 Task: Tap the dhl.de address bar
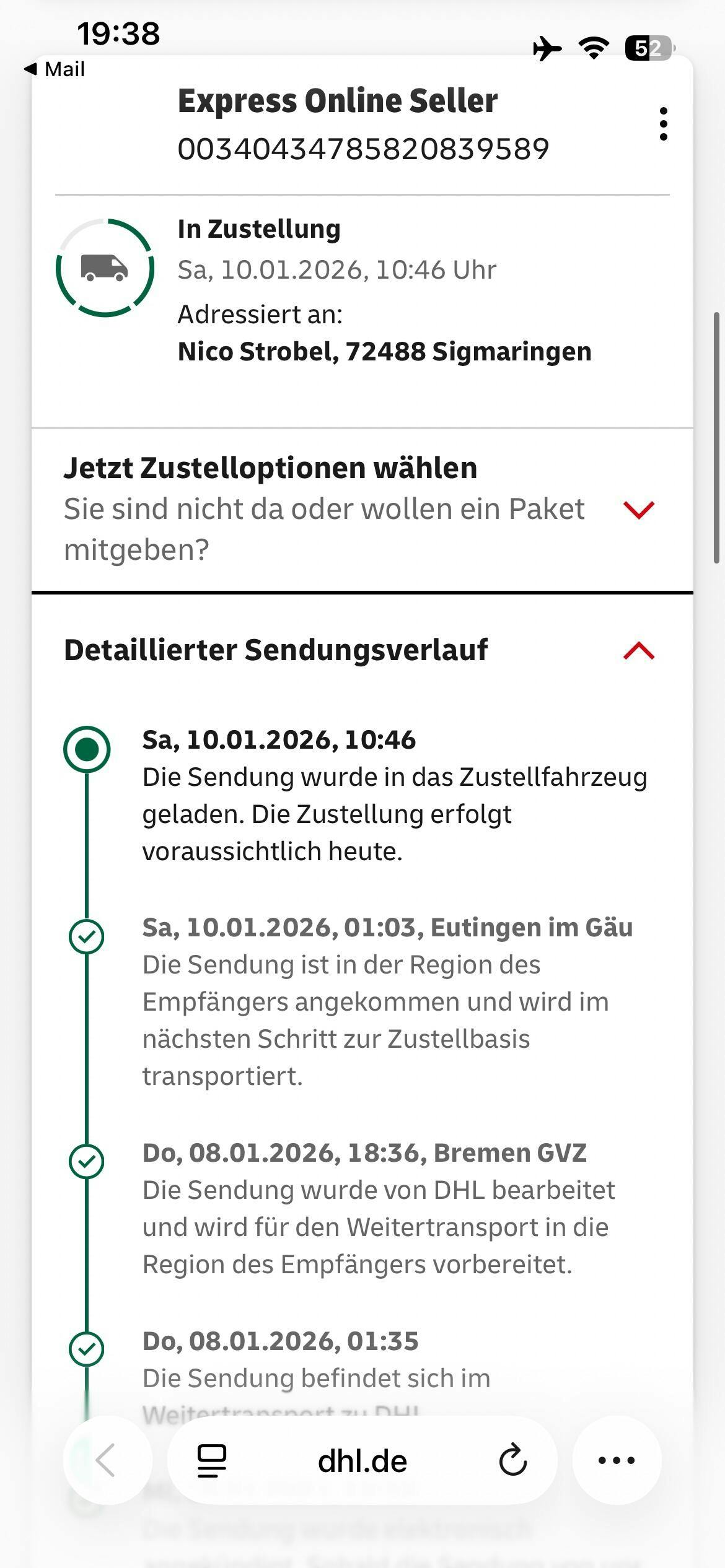(x=362, y=1461)
